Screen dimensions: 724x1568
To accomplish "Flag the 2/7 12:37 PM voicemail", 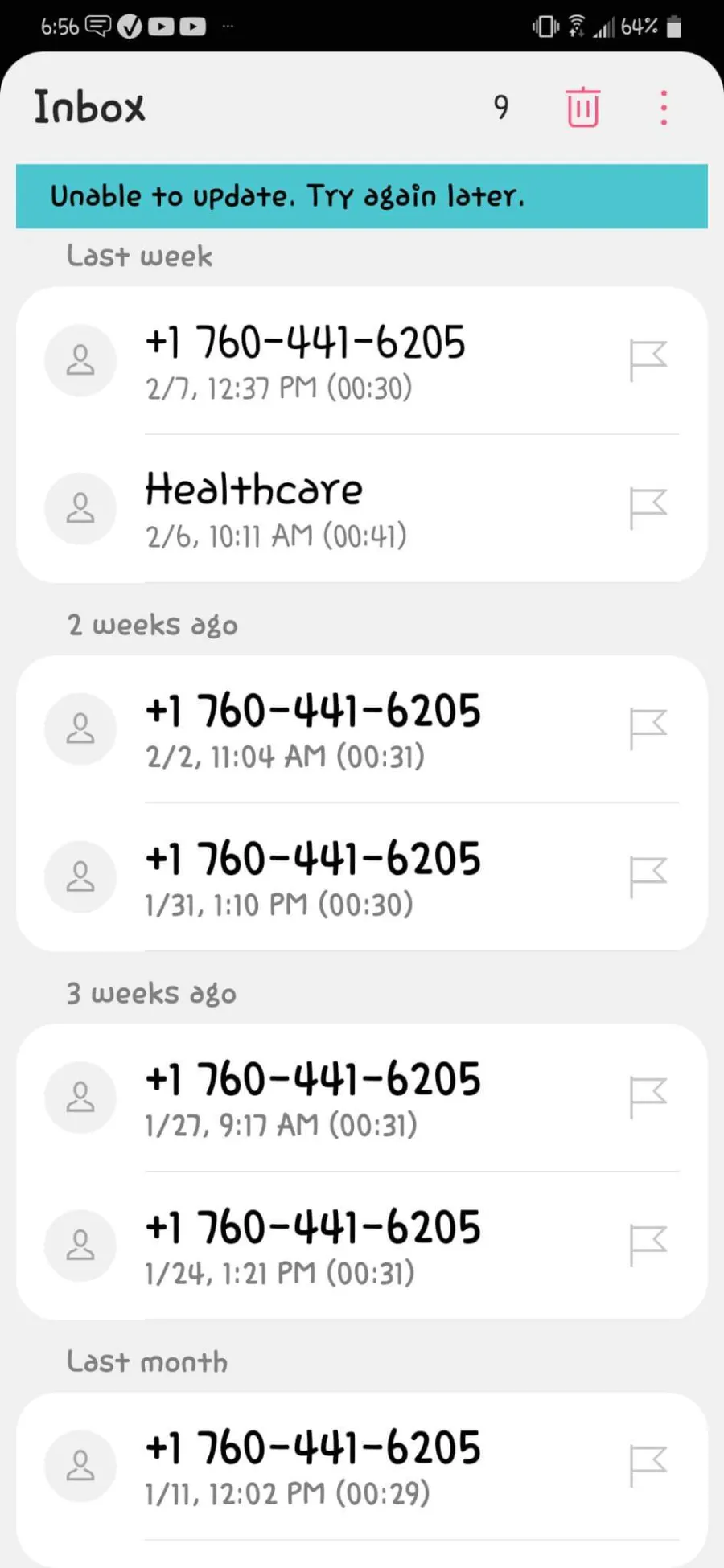I will tap(648, 361).
